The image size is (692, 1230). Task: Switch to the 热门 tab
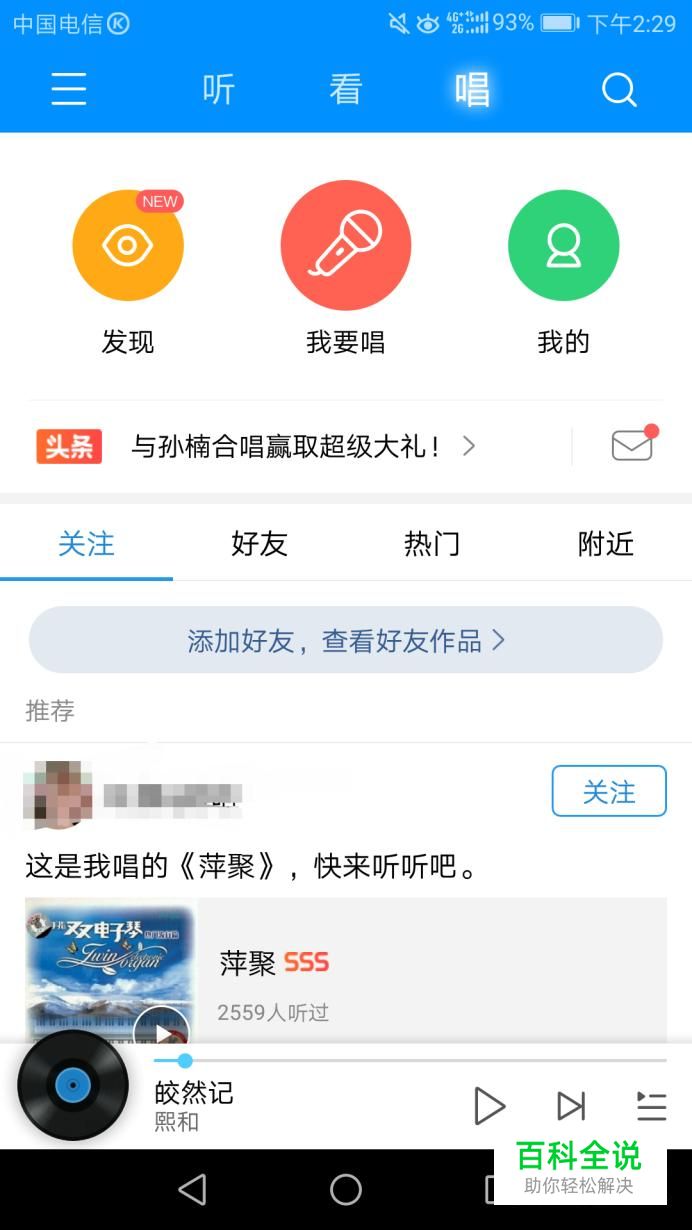(432, 544)
